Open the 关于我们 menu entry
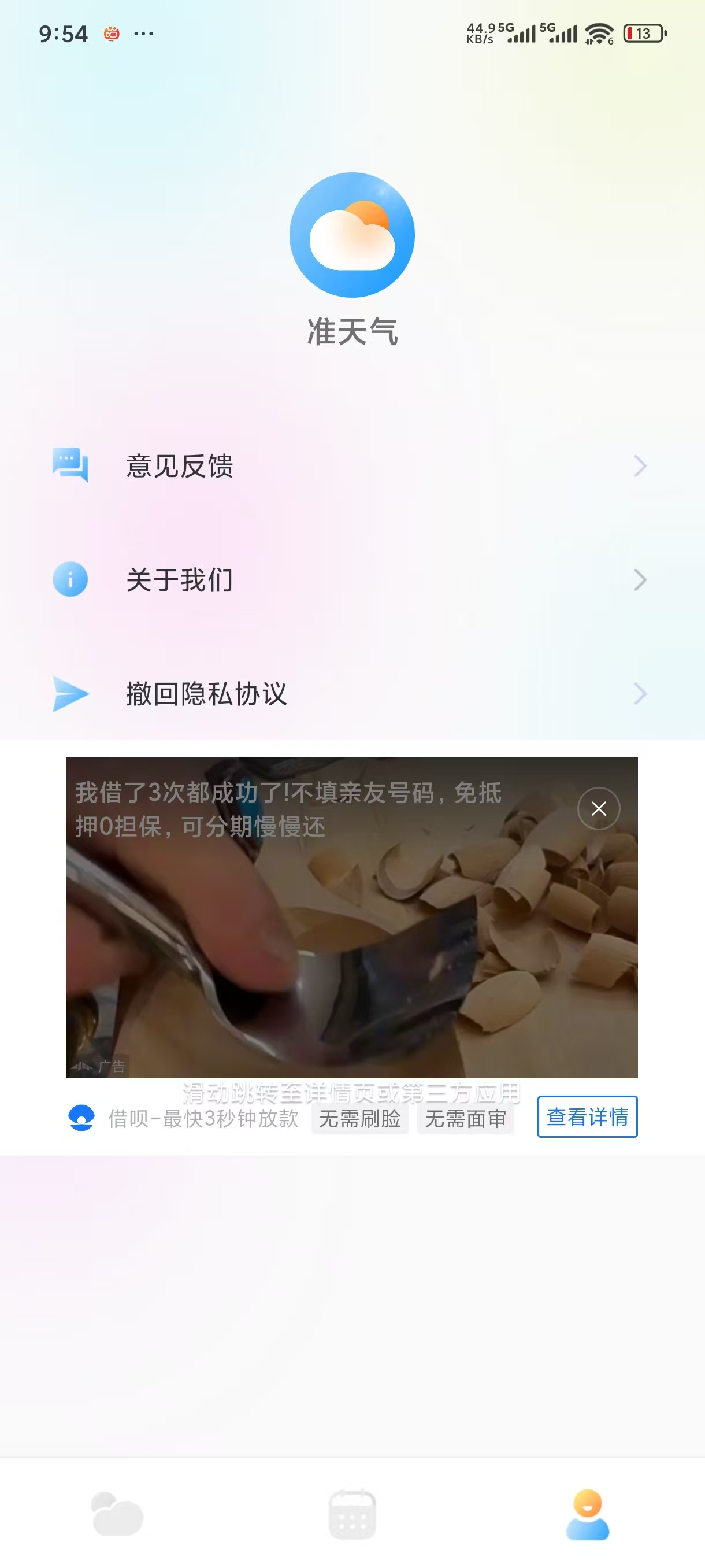The height and width of the screenshot is (1568, 705). click(180, 579)
